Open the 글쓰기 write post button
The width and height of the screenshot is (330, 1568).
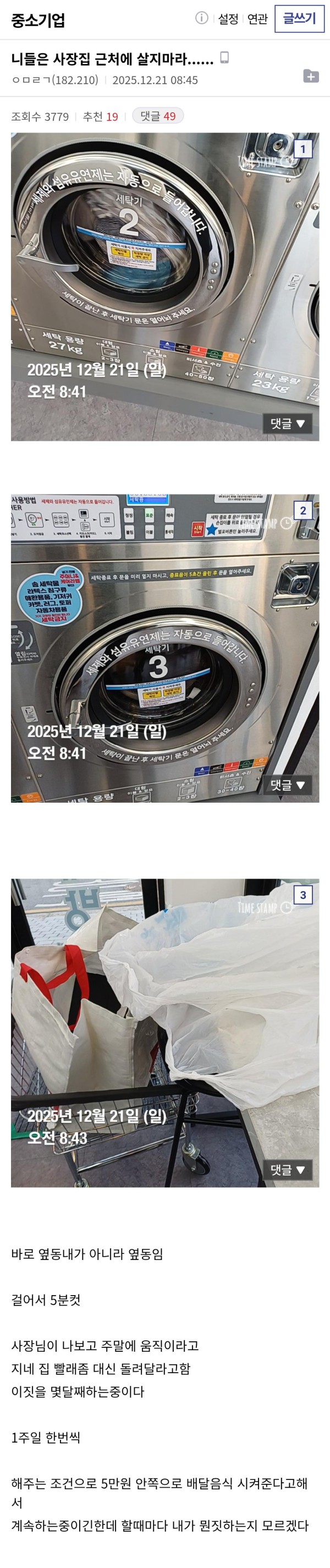tap(299, 19)
